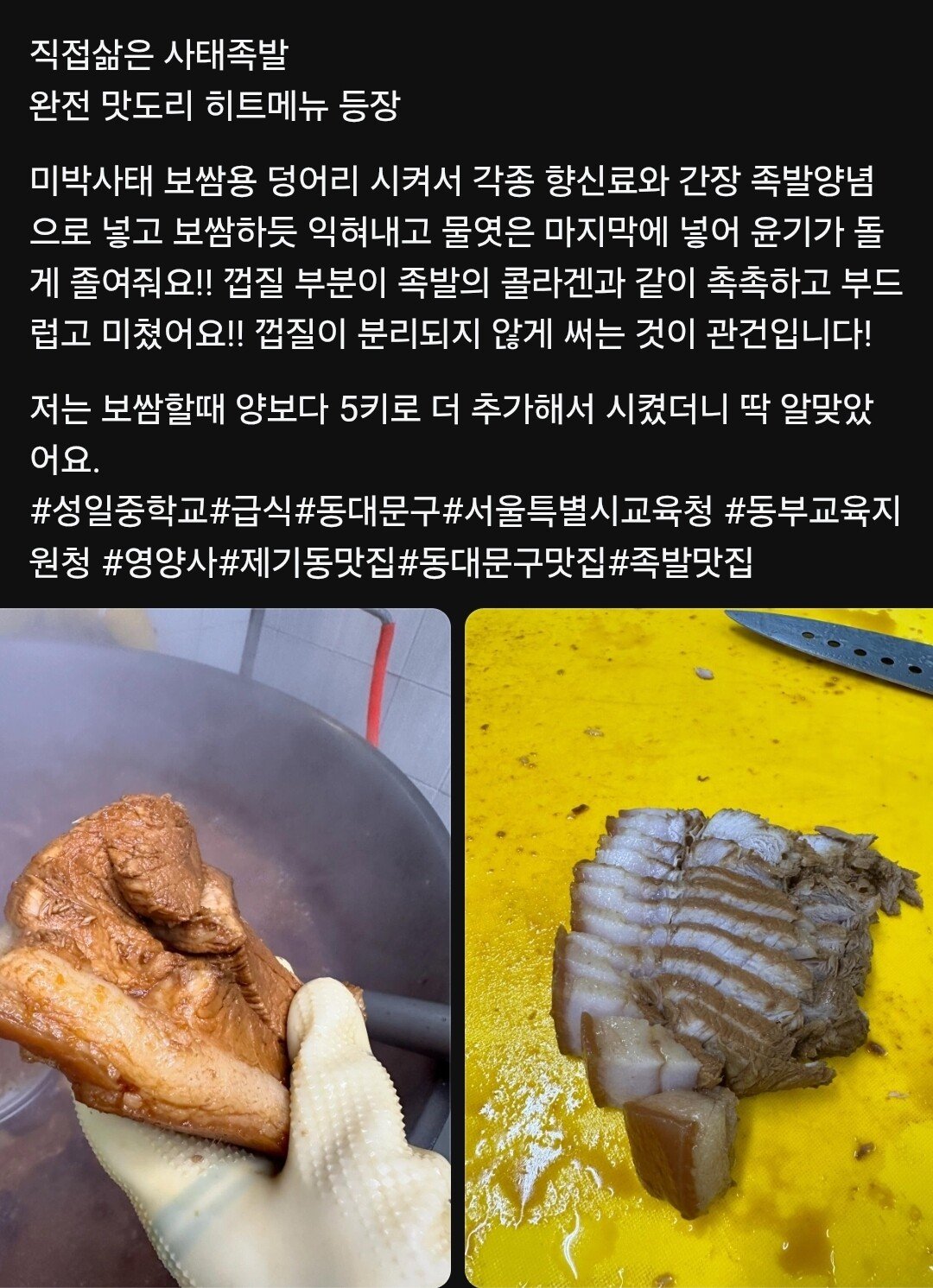
Task: Open the photo of sliced pork on the yellow cutting board
Action: (699, 946)
